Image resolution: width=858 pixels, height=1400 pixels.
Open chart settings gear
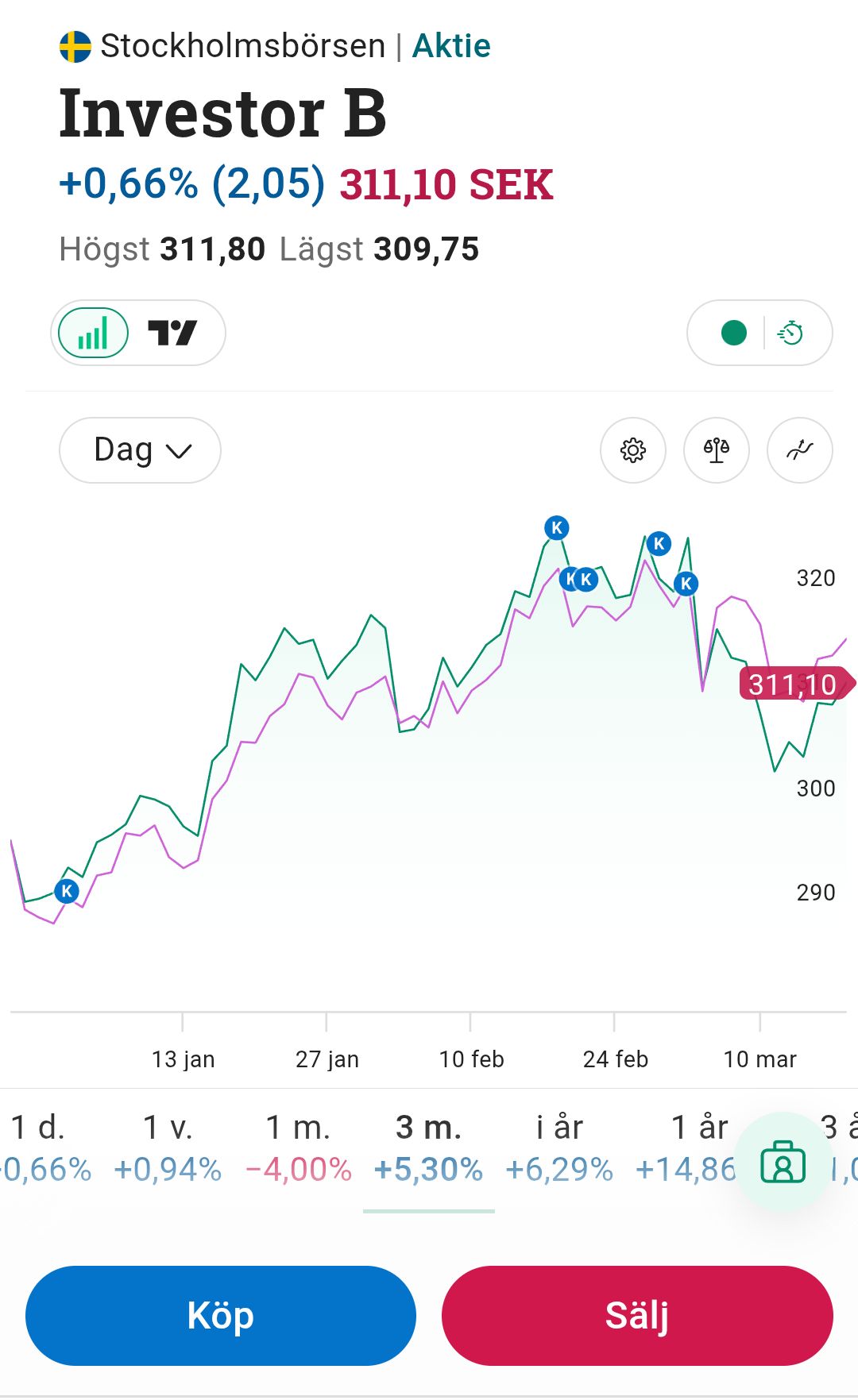point(632,450)
